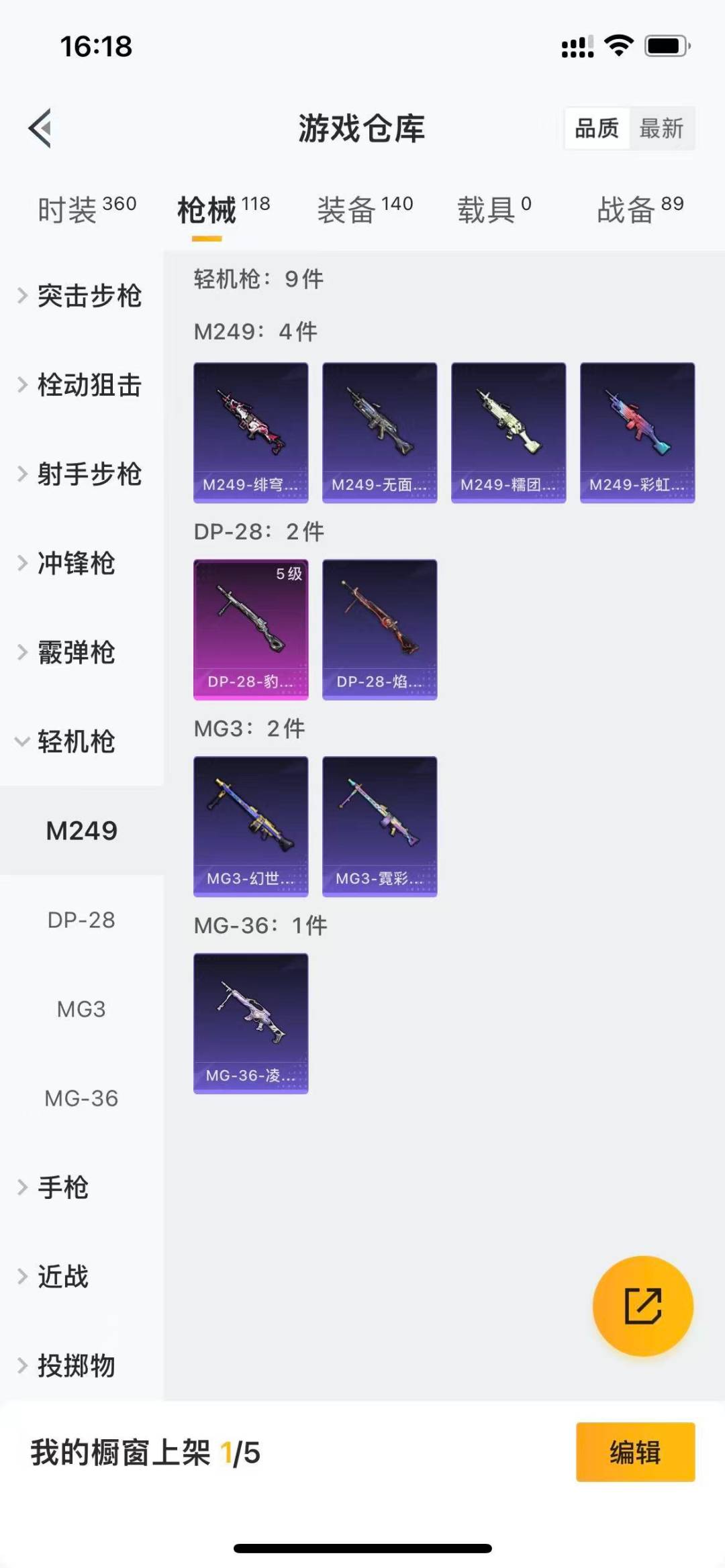Expand the 栓动狙击 category
This screenshot has height=1568, width=725.
tap(81, 385)
